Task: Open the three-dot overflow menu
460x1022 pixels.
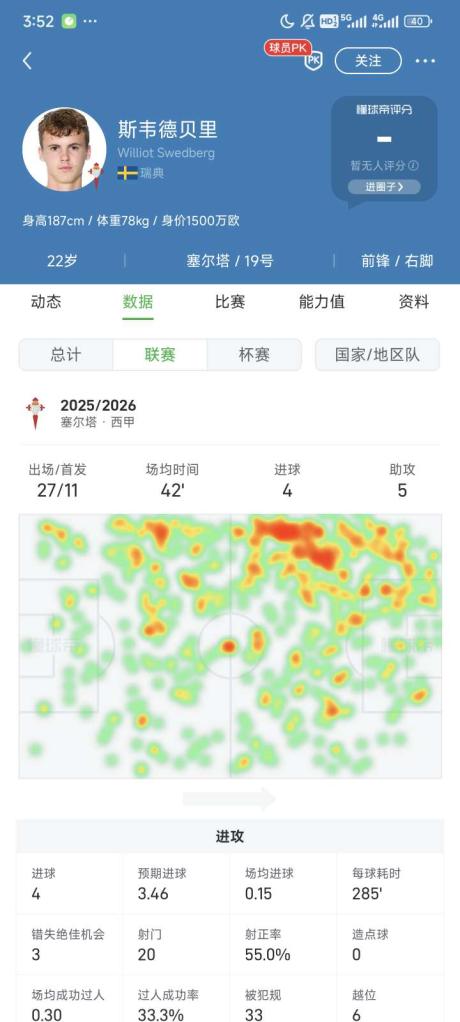Action: [425, 61]
